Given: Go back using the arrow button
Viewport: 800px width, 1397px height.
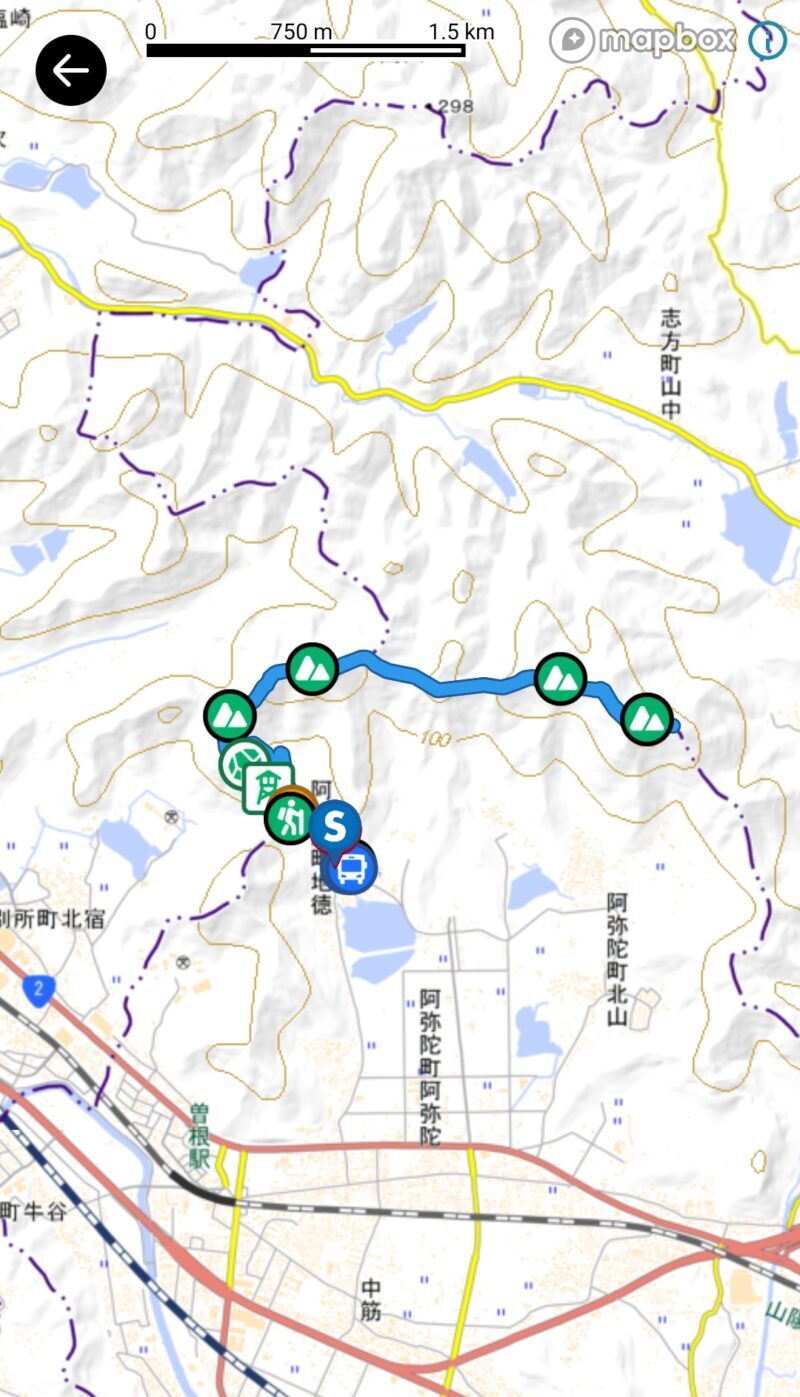Looking at the screenshot, I should tap(71, 70).
